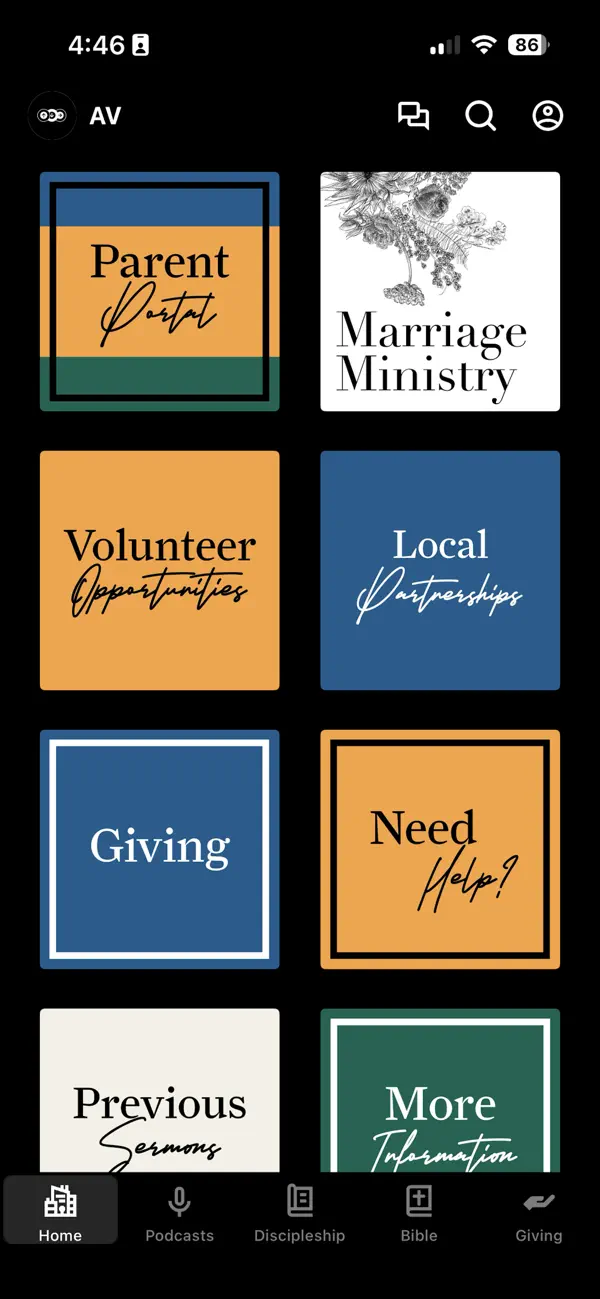
Task: View Volunteer Opportunities tile
Action: pyautogui.click(x=160, y=570)
